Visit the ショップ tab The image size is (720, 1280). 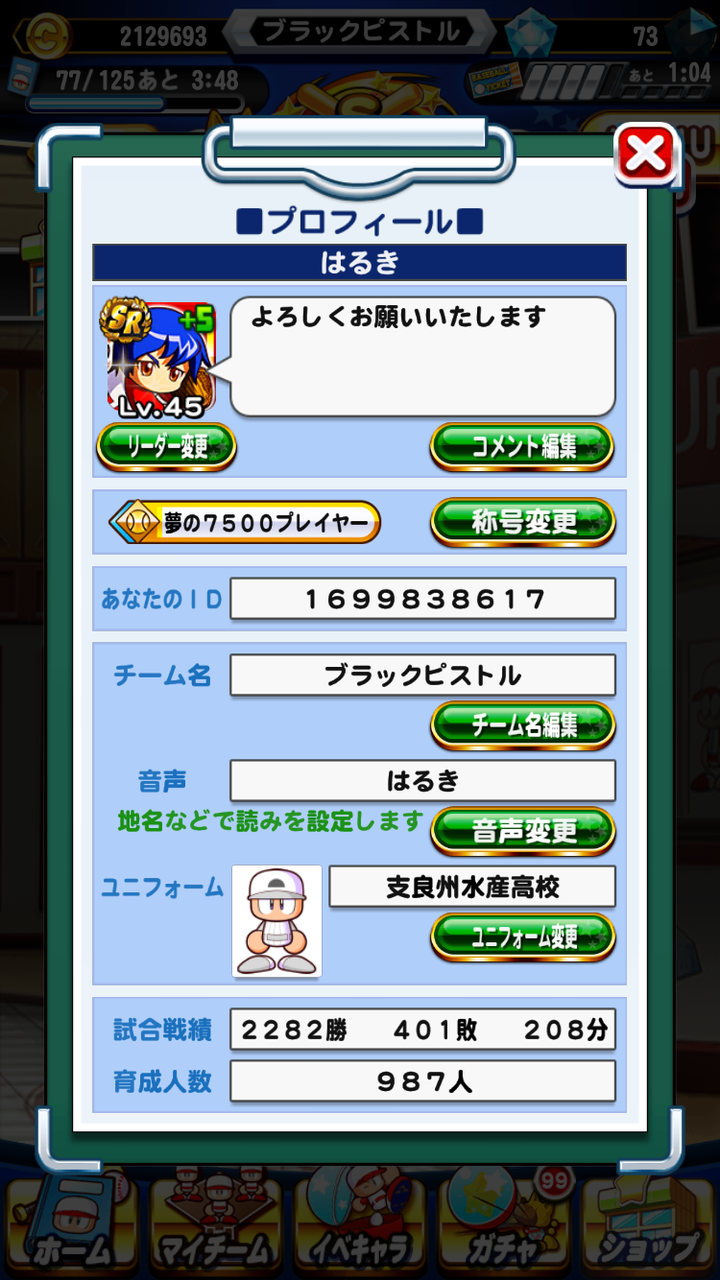pos(648,1222)
